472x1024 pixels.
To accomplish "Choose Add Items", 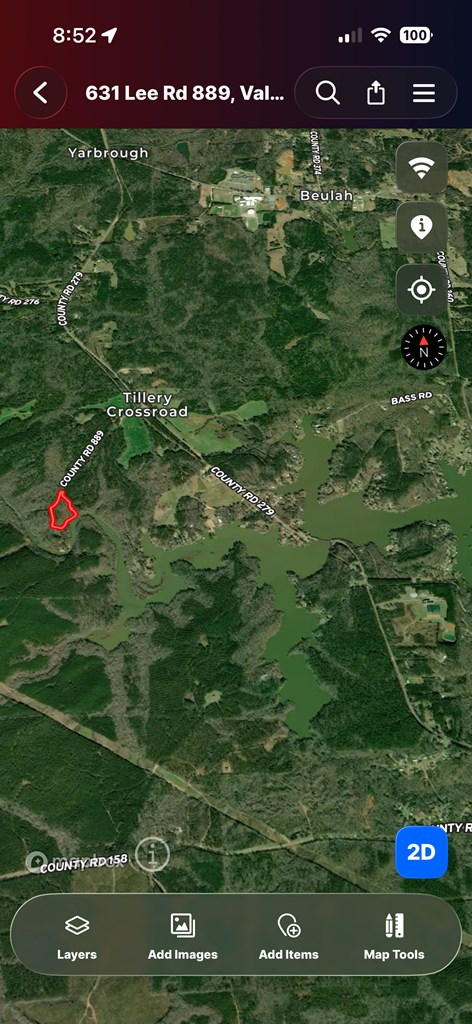I will [x=289, y=935].
